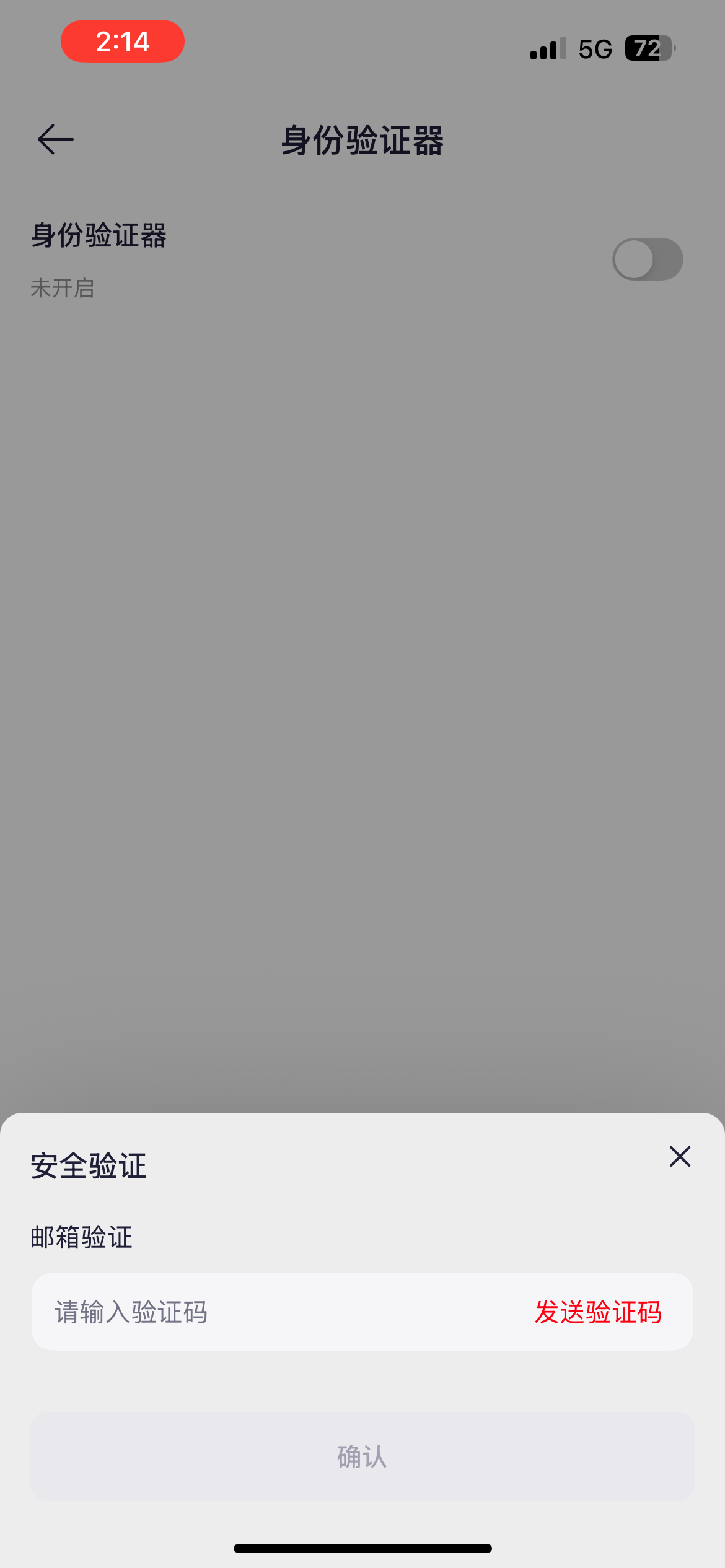Tap the 确认 button
Image resolution: width=725 pixels, height=1568 pixels.
tap(362, 1457)
